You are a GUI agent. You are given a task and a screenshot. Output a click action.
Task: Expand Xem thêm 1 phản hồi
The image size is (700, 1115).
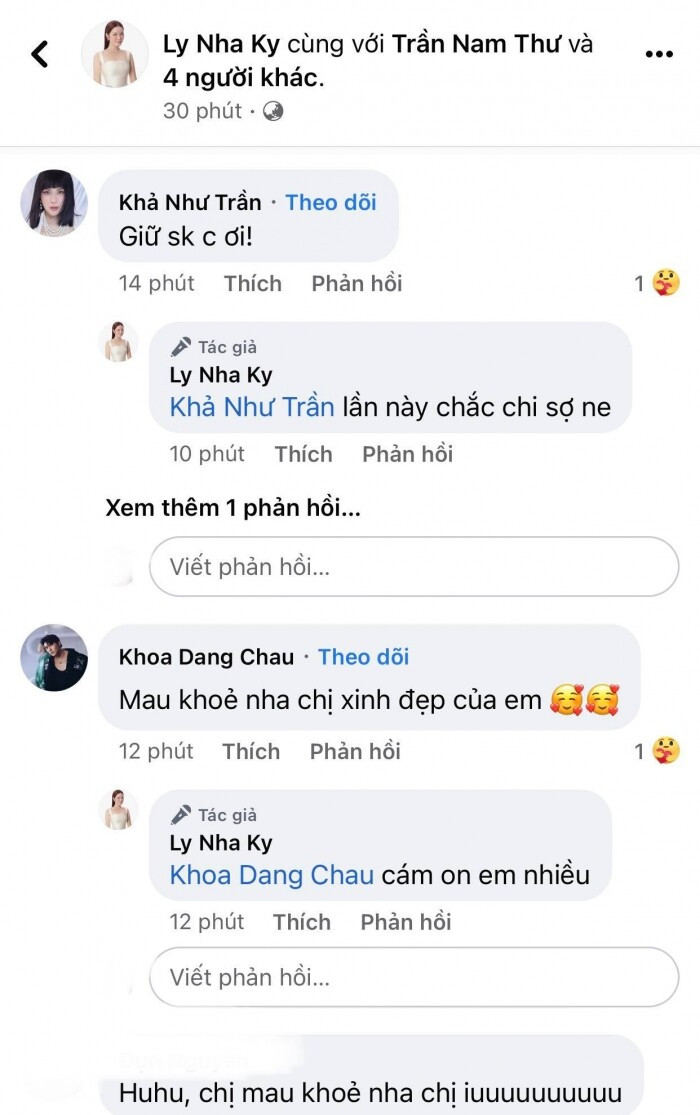coord(233,507)
